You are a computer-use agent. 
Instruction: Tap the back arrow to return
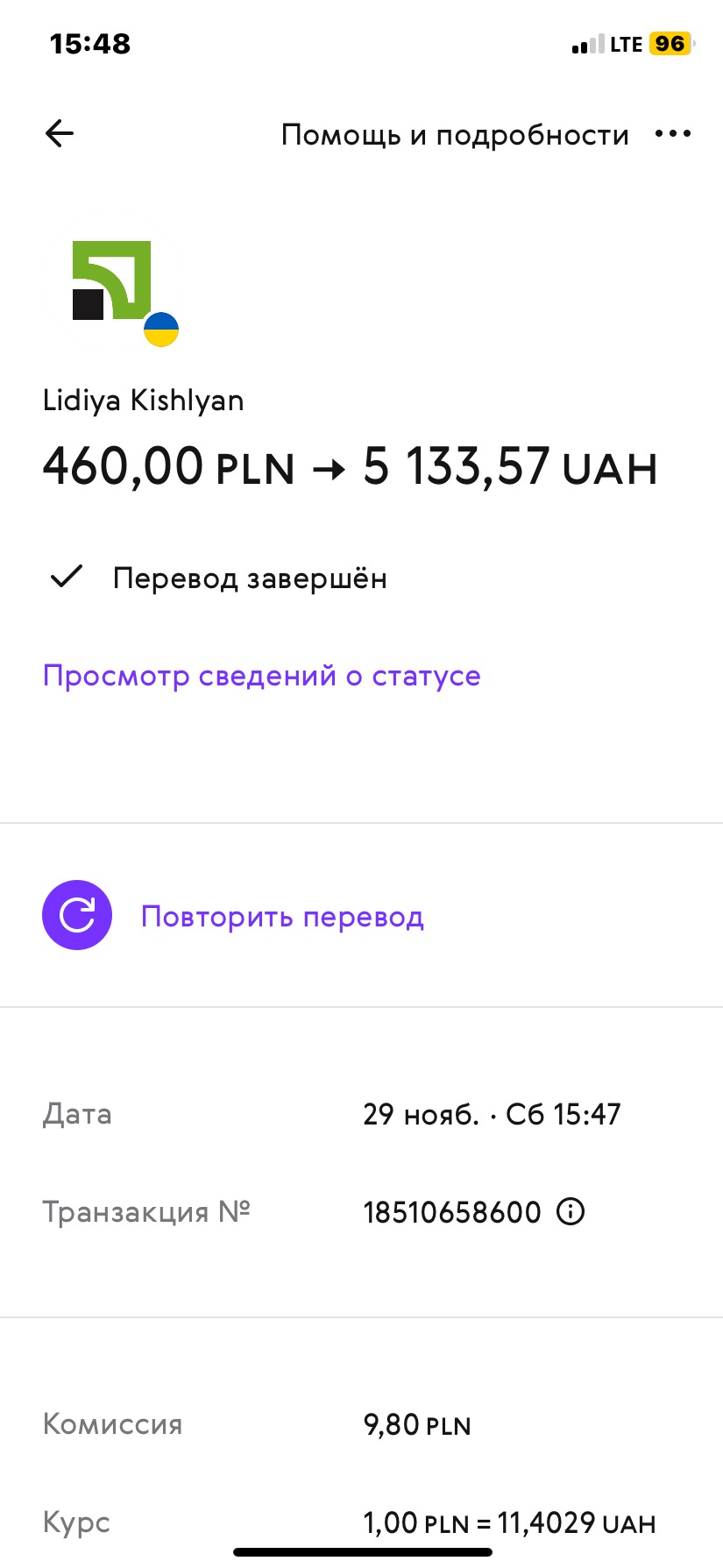tap(58, 133)
